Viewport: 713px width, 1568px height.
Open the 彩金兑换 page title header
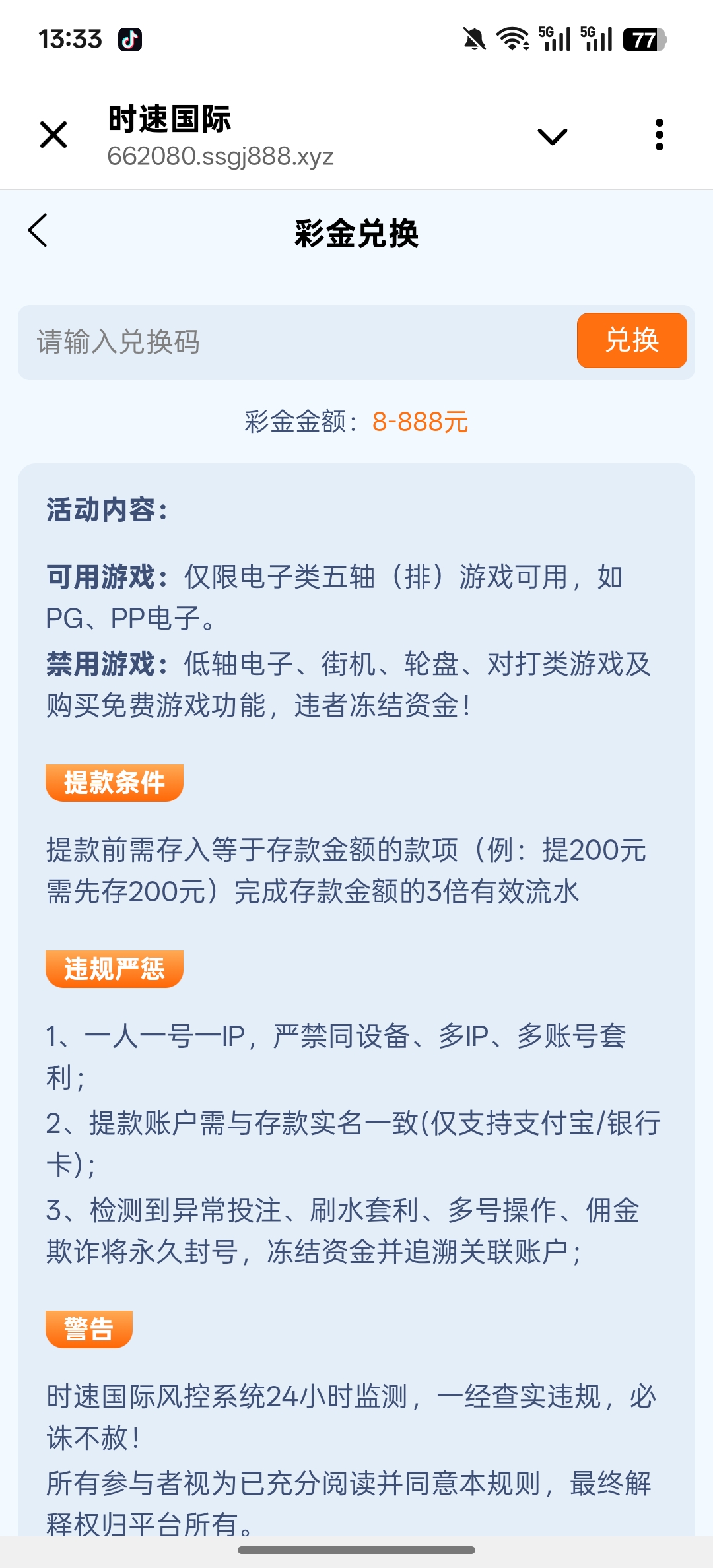356,232
